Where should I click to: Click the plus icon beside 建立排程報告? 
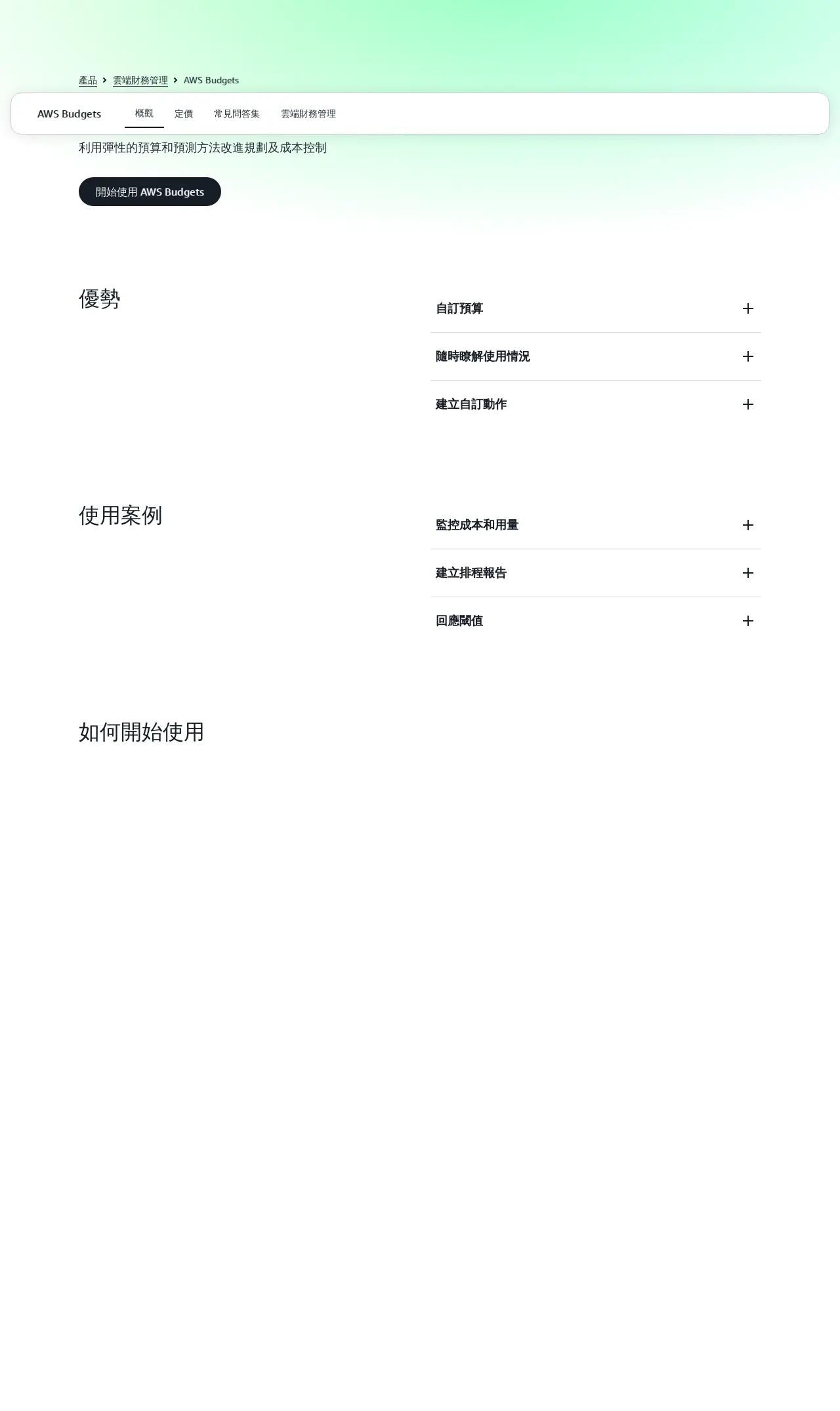tap(747, 573)
